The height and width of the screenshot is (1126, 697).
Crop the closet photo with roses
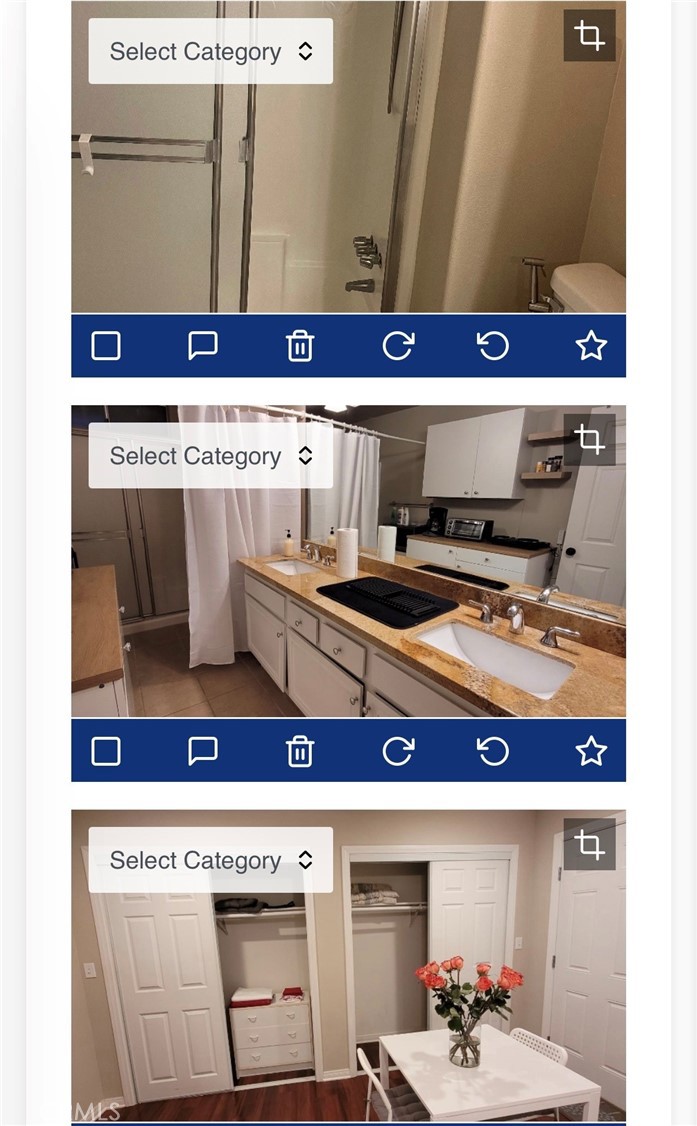tap(589, 845)
